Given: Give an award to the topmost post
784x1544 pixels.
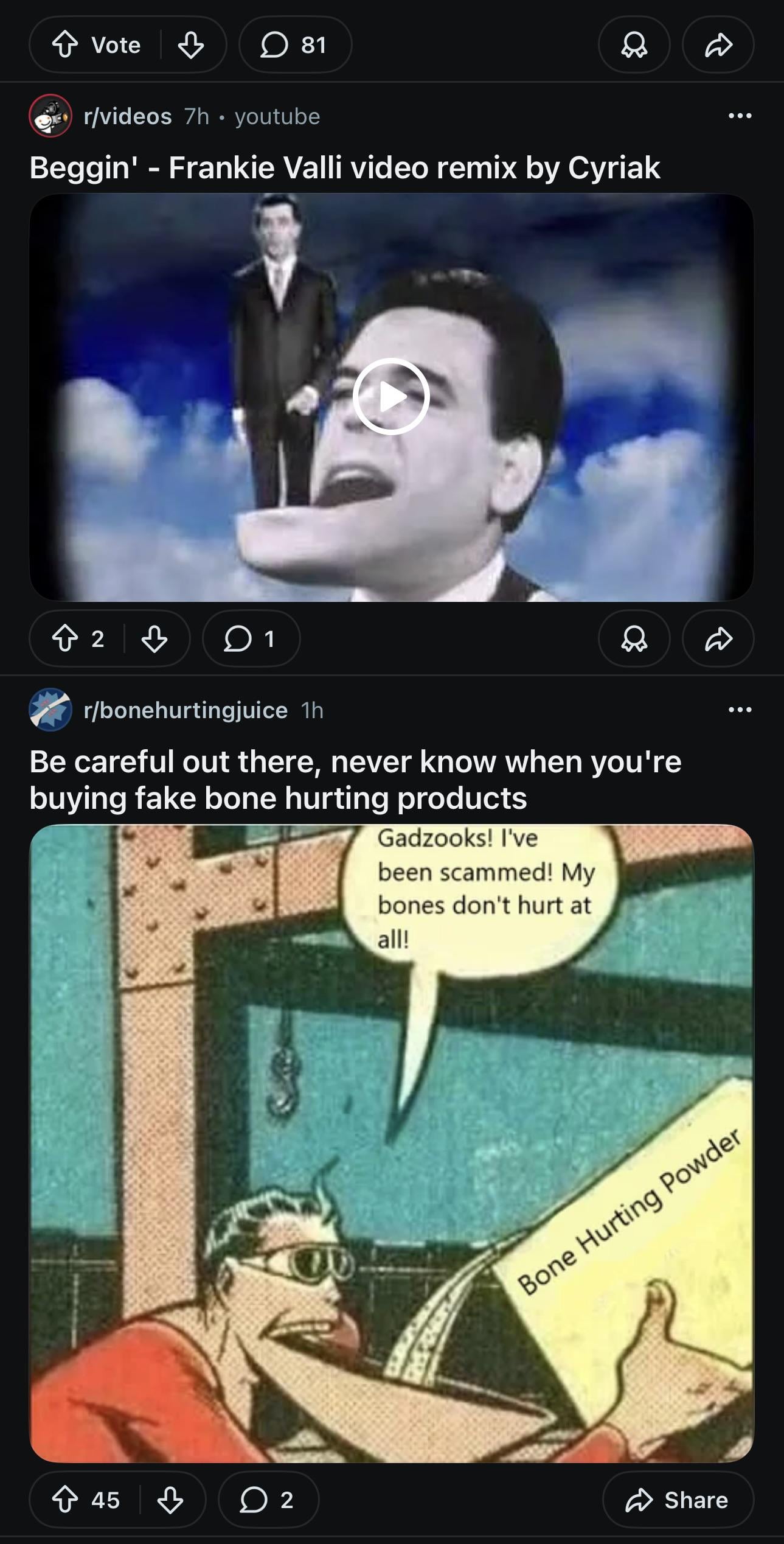Looking at the screenshot, I should (x=634, y=44).
